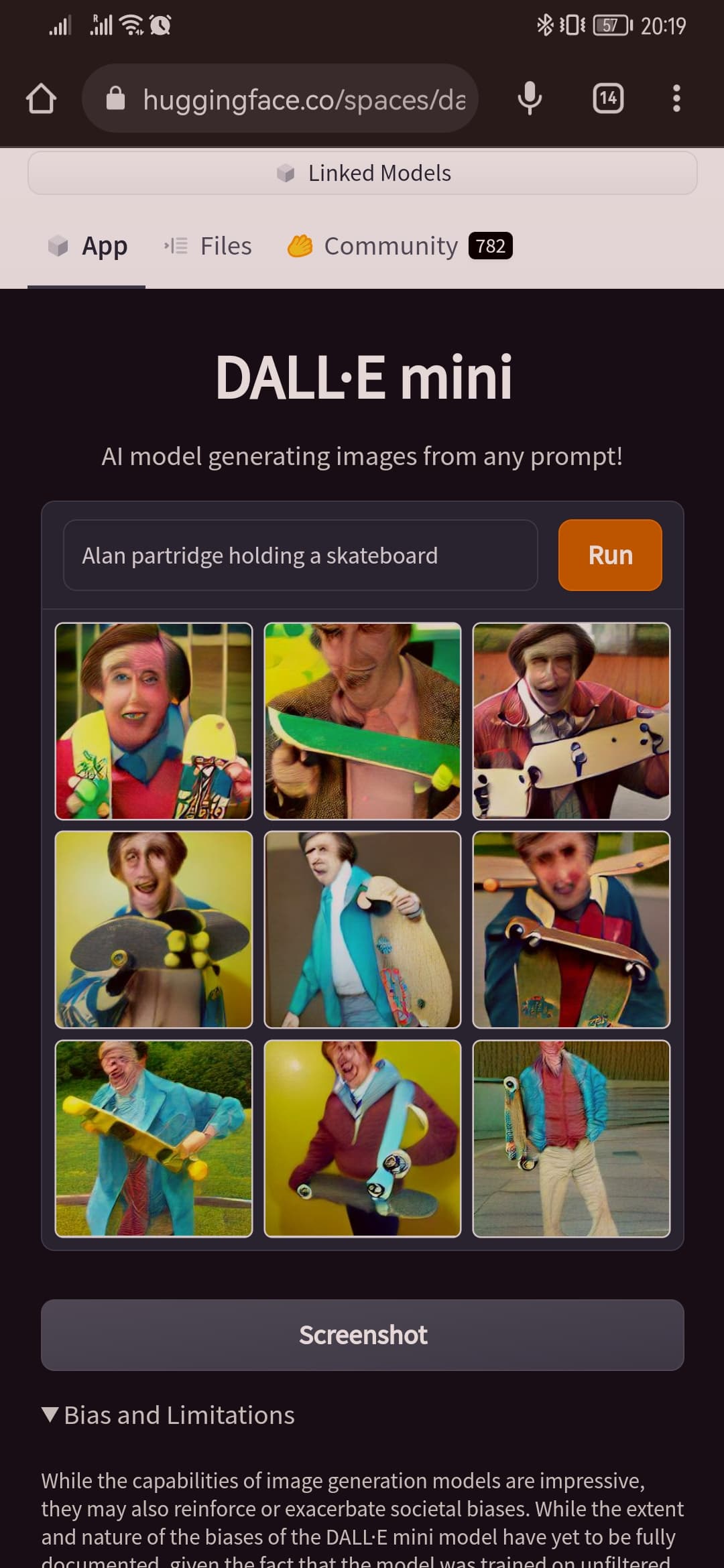This screenshot has height=1568, width=724.
Task: Tap the Screenshot button
Action: [362, 1335]
